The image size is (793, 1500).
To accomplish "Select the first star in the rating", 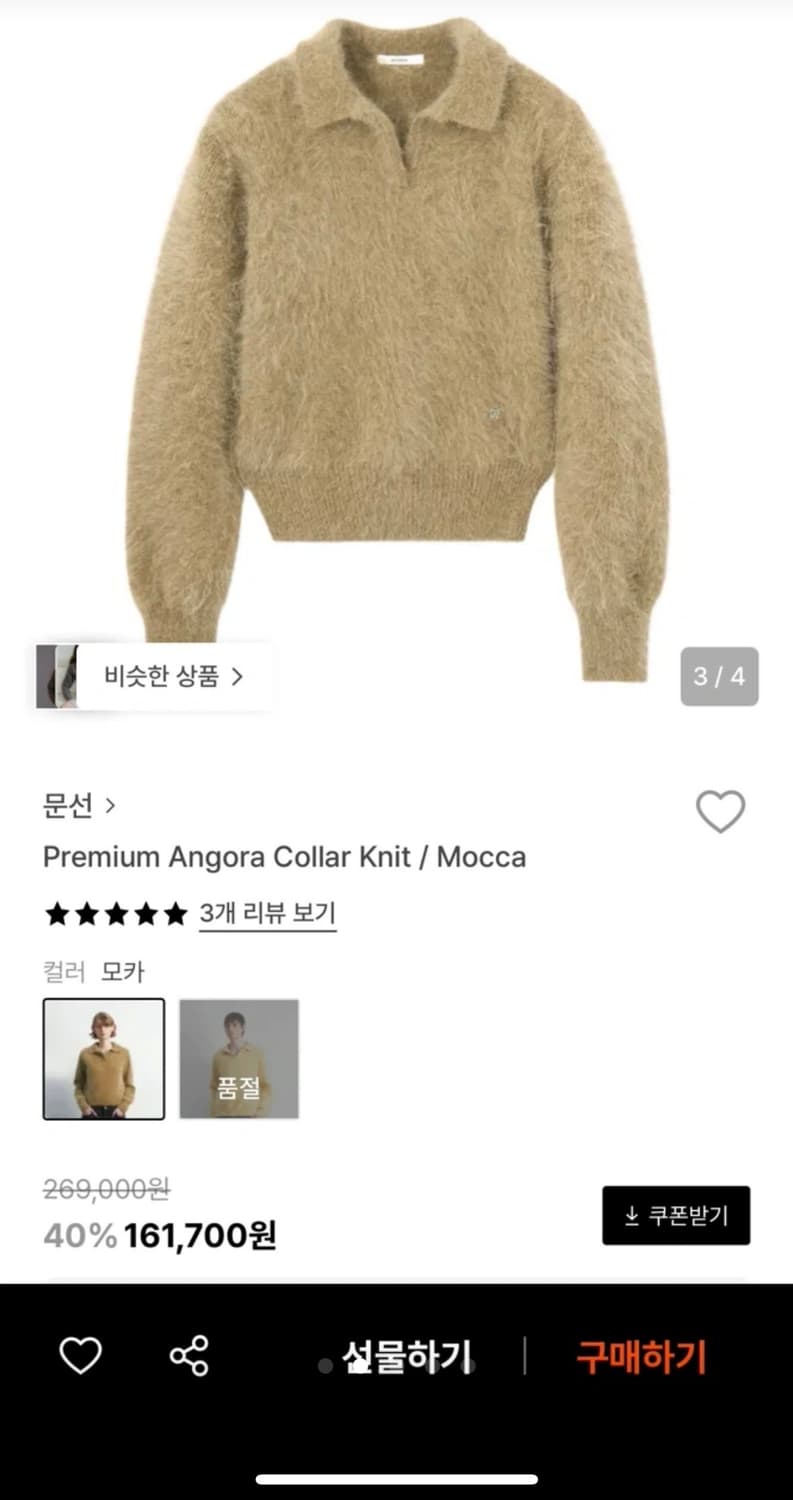I will click(57, 913).
